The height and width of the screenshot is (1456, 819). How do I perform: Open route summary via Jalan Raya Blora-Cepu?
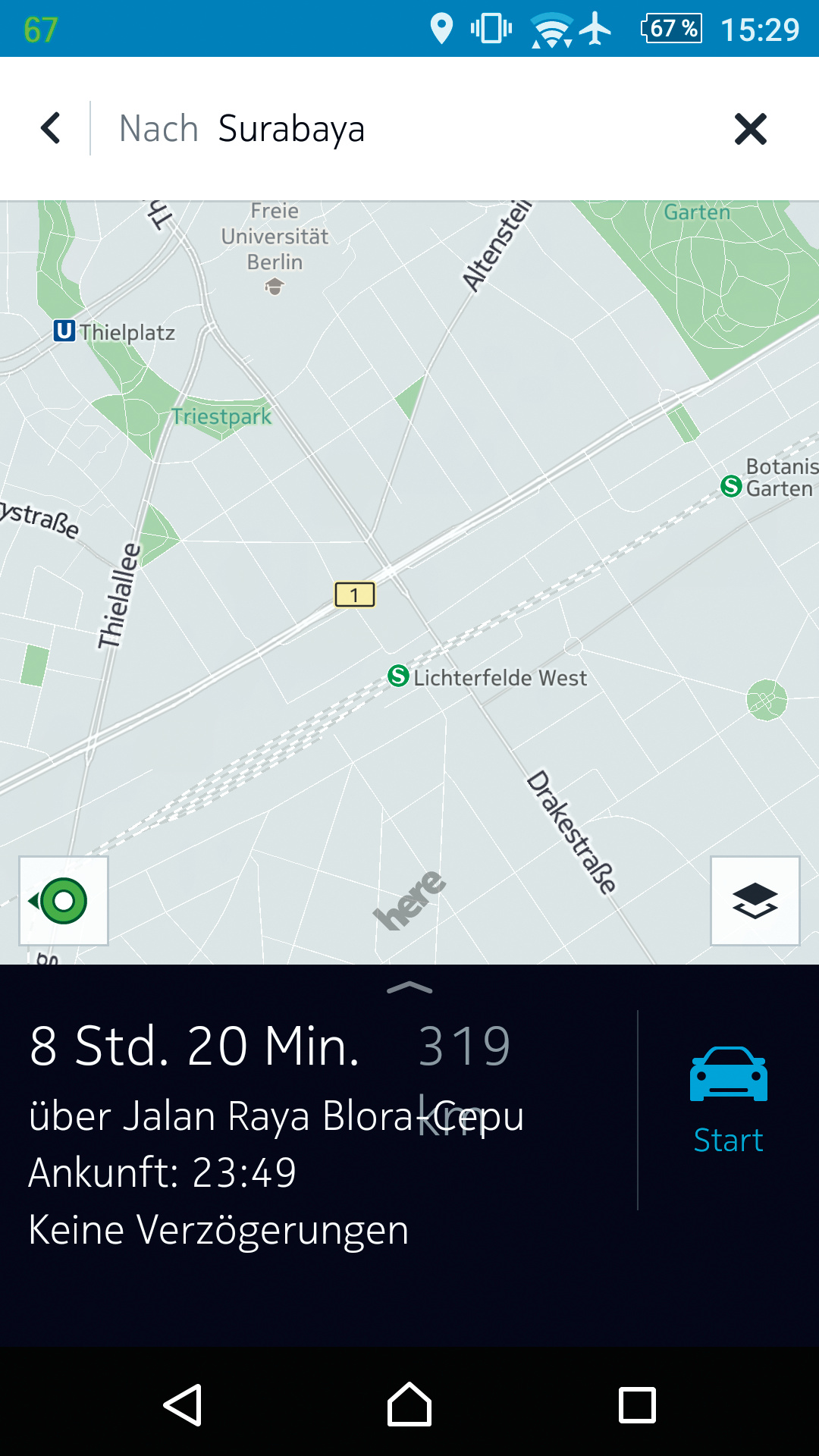276,1116
